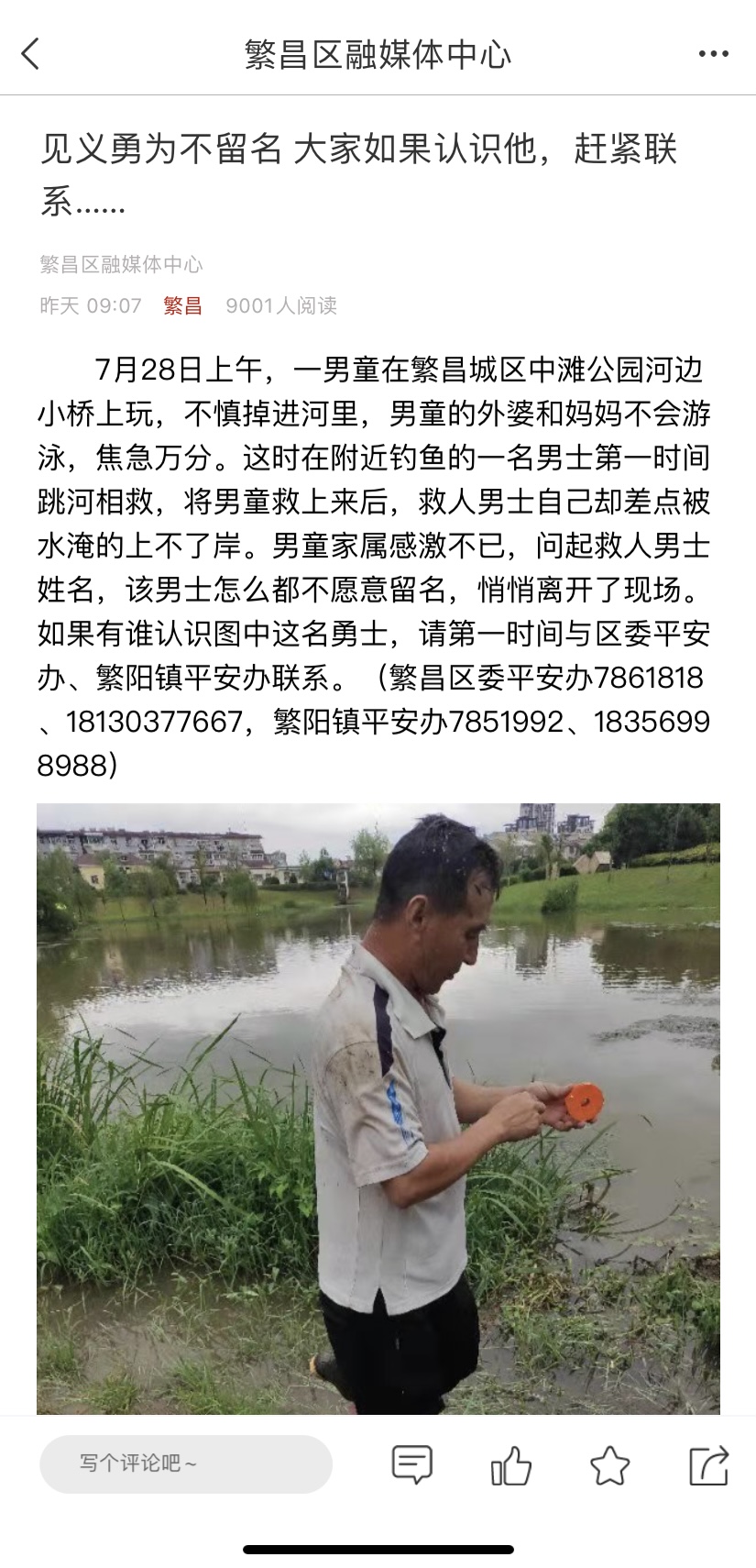This screenshot has height=1568, width=756.
Task: View comments via the speech bubble icon
Action: 411,1464
